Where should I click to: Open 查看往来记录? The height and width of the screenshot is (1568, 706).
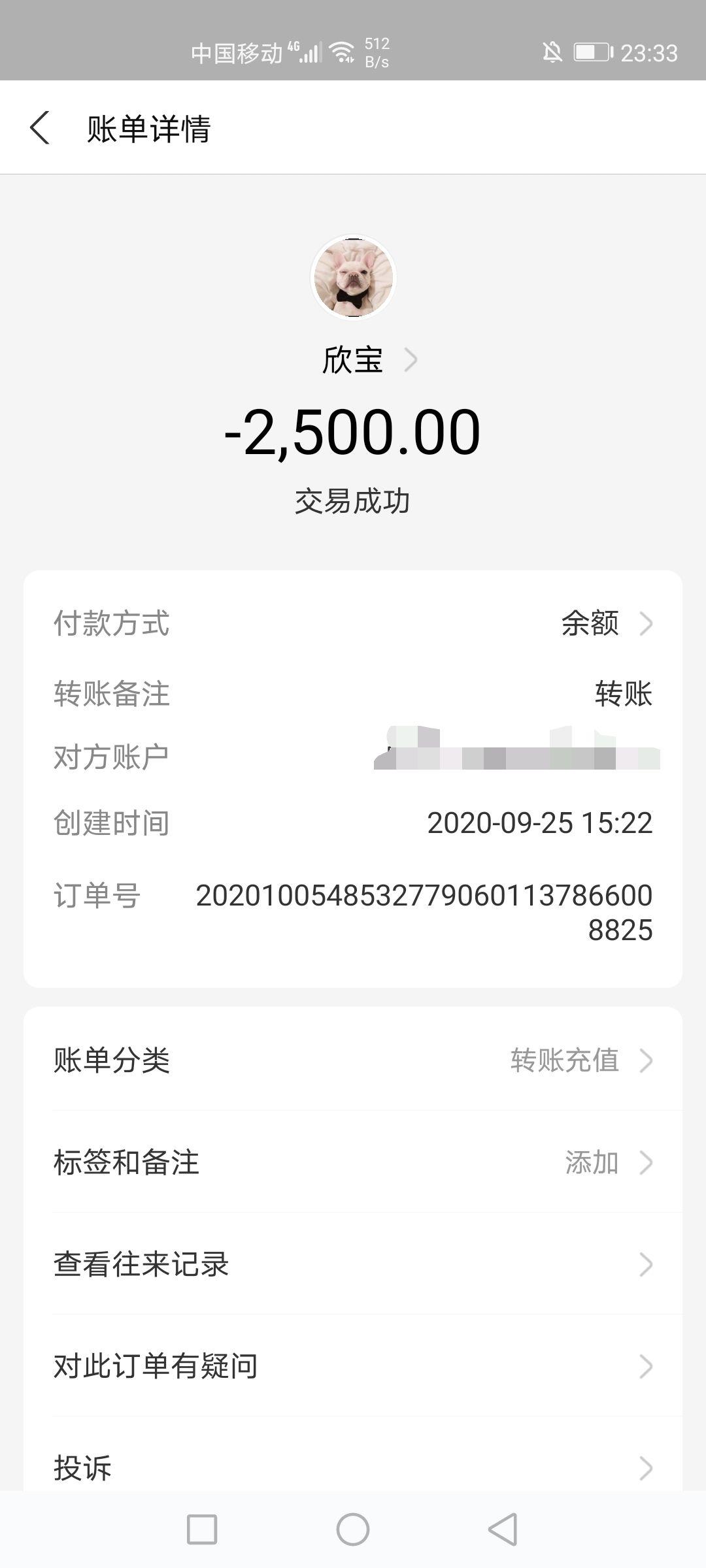pyautogui.click(x=353, y=1264)
